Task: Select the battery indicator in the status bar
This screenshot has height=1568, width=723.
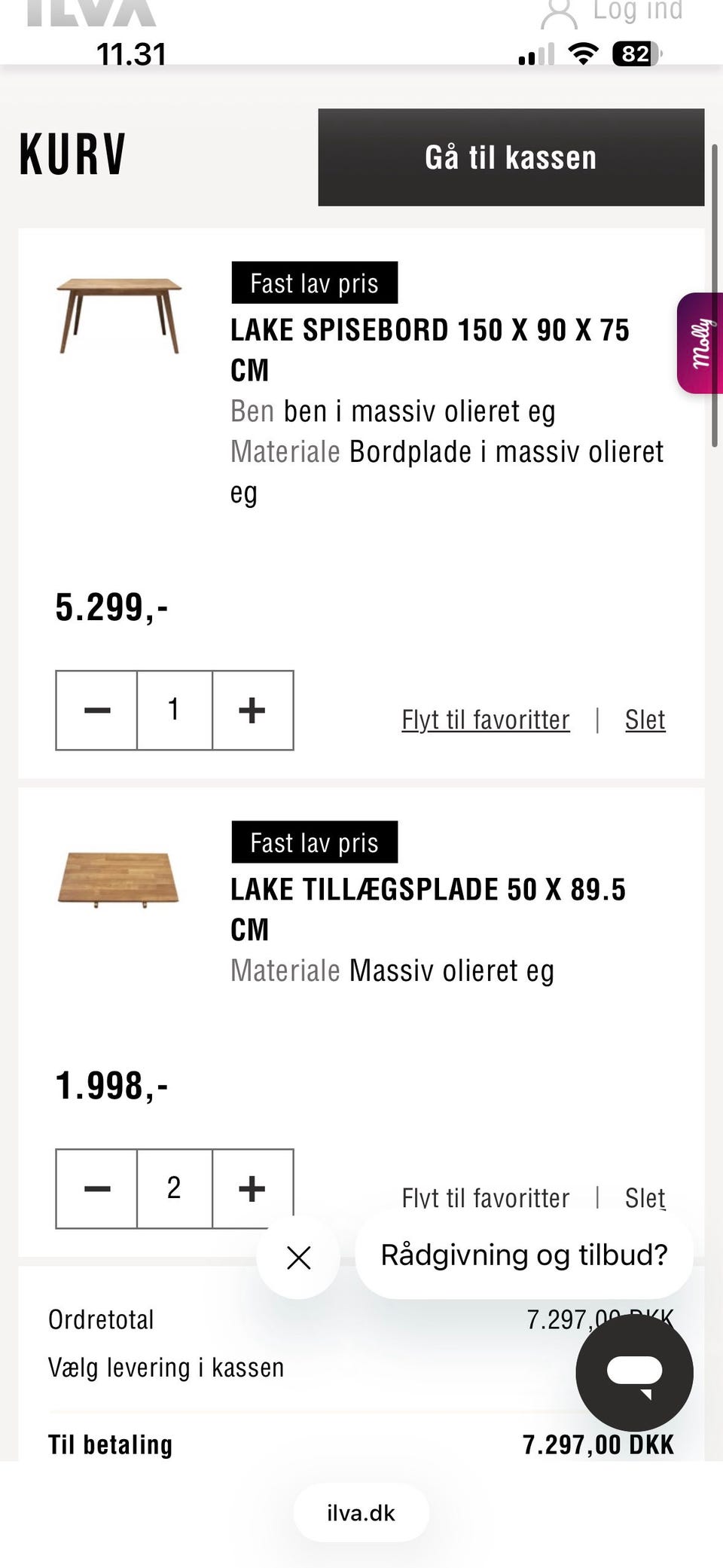Action: click(x=633, y=53)
